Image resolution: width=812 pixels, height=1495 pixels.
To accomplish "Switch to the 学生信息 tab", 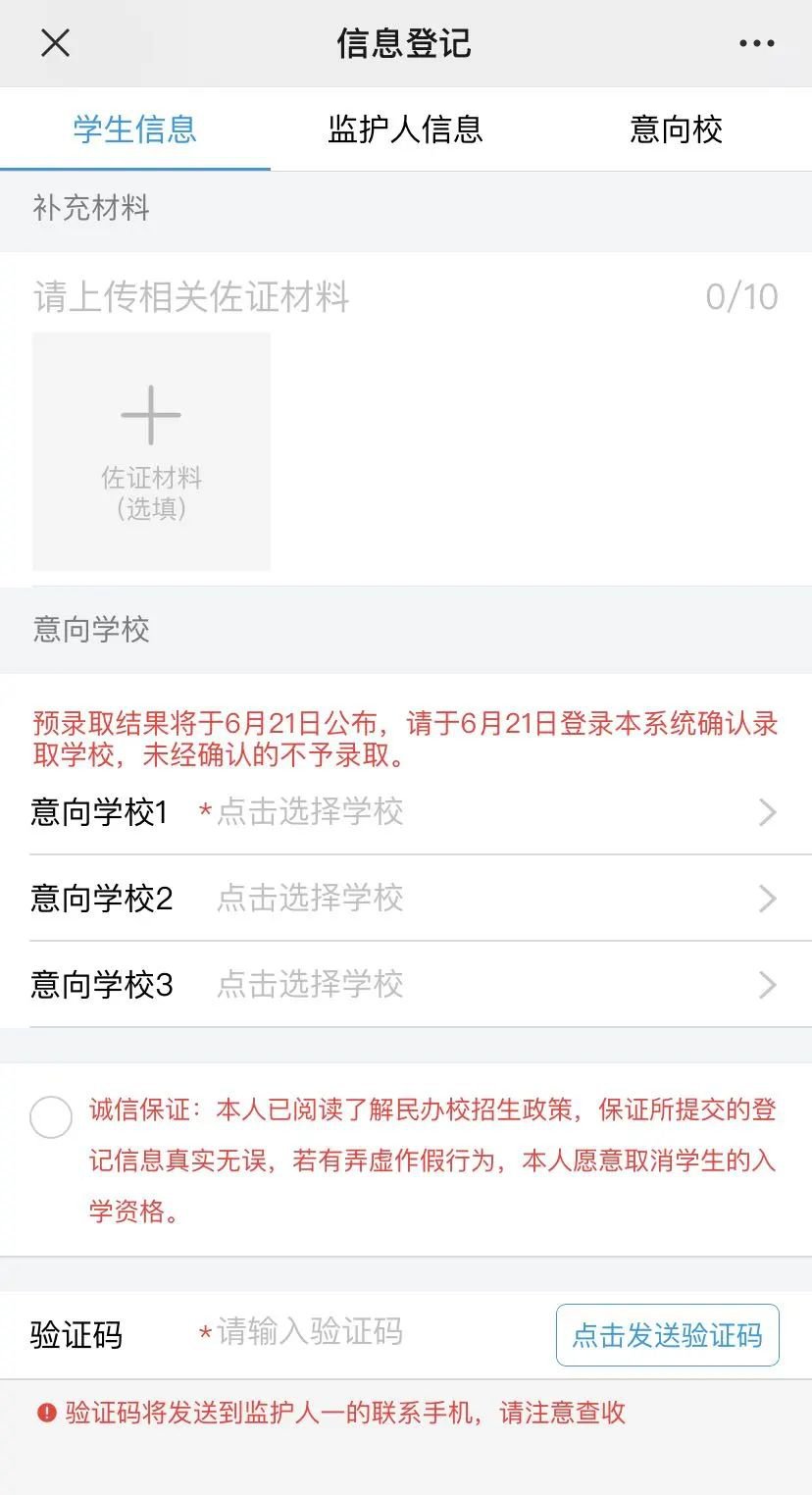I will click(135, 129).
